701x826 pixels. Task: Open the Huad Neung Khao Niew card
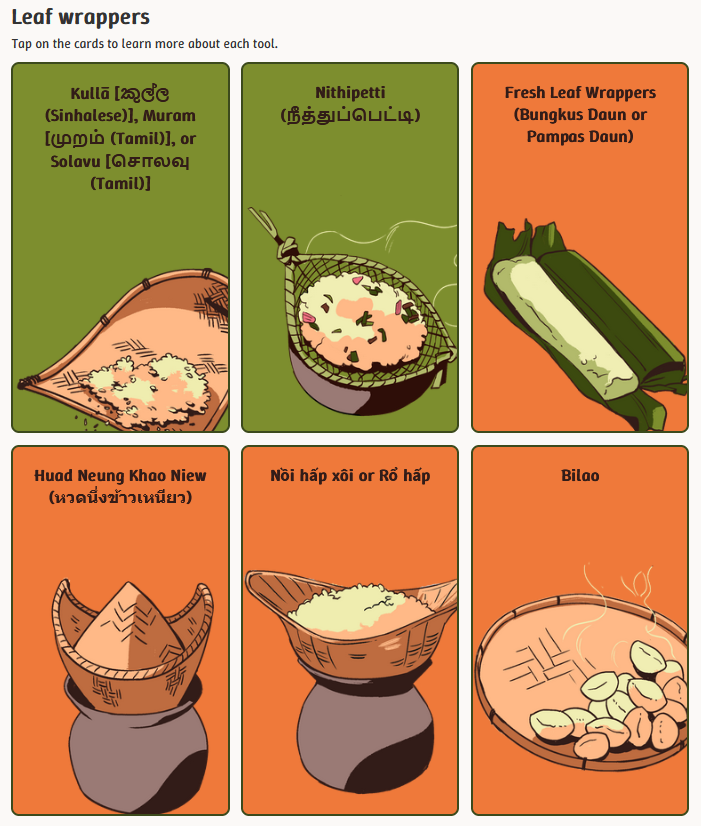click(120, 630)
